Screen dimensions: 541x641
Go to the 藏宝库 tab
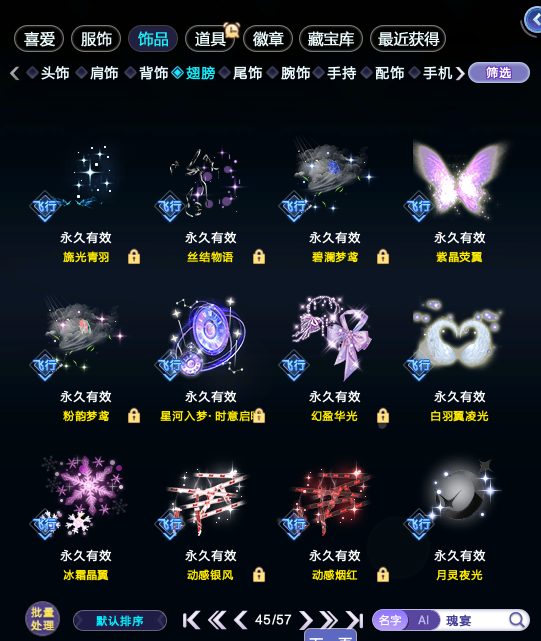pyautogui.click(x=331, y=39)
